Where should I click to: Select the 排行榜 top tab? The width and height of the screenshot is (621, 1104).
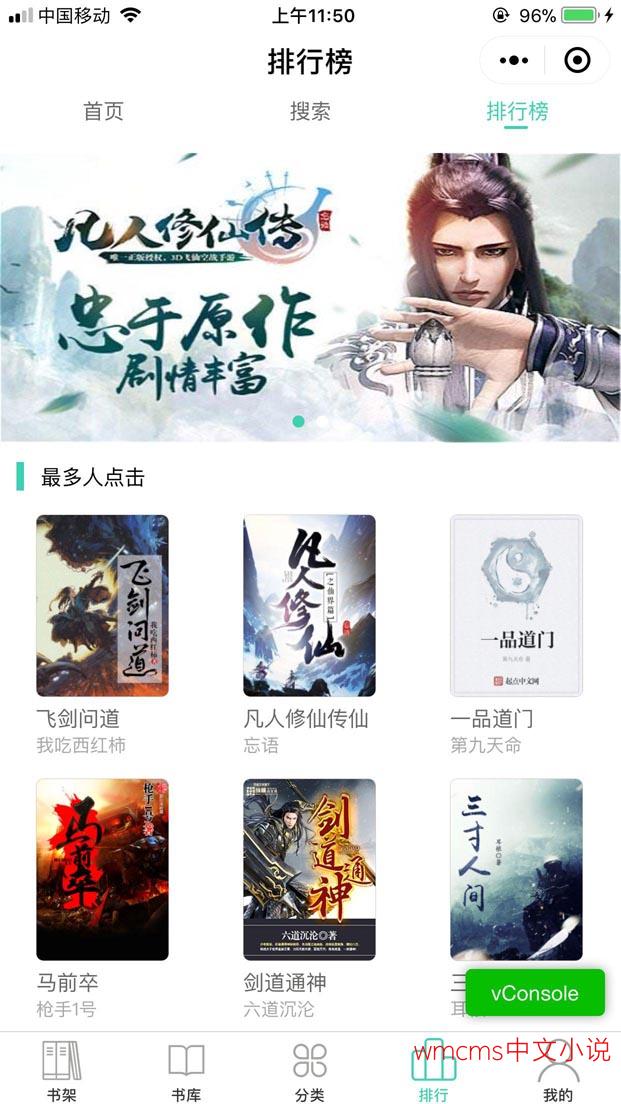click(x=517, y=112)
